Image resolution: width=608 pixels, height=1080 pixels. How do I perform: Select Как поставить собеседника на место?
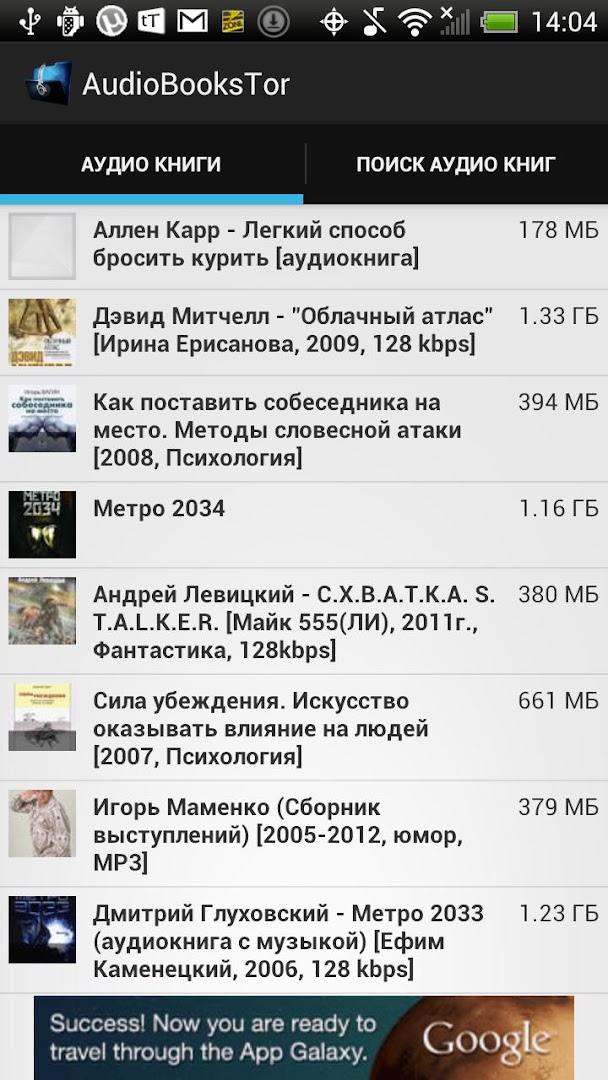tap(300, 430)
